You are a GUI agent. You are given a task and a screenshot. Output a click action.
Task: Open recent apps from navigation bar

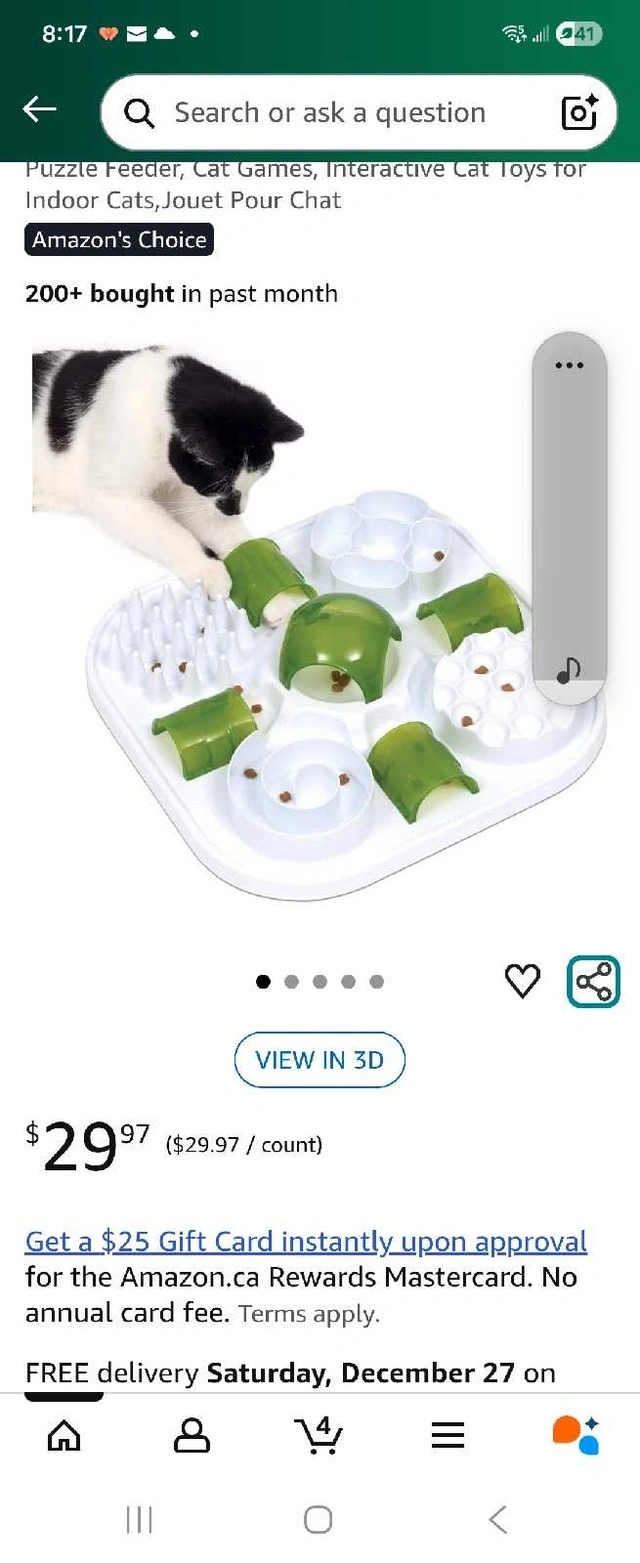pyautogui.click(x=140, y=1520)
